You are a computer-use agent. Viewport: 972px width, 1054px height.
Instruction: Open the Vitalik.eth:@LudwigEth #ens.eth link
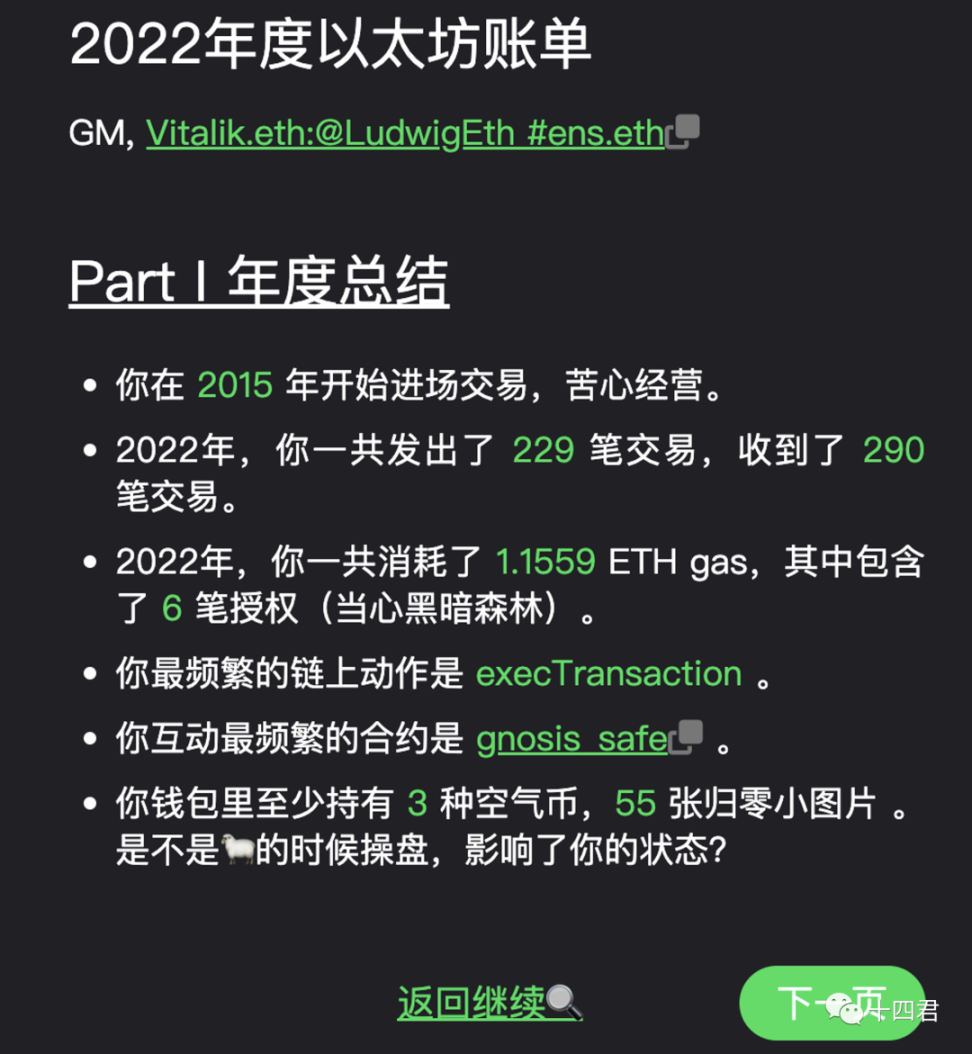[405, 133]
